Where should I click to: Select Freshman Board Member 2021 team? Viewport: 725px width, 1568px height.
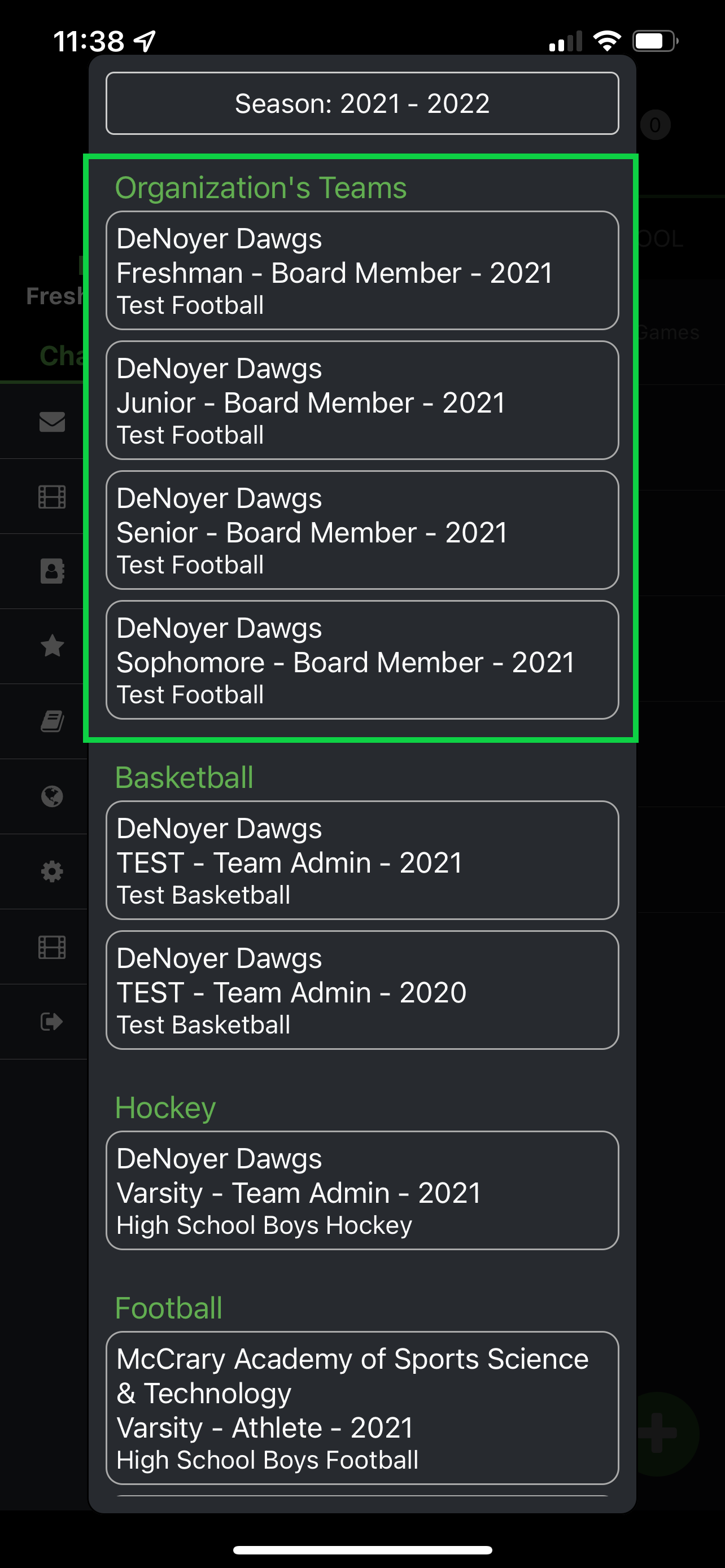click(x=362, y=270)
